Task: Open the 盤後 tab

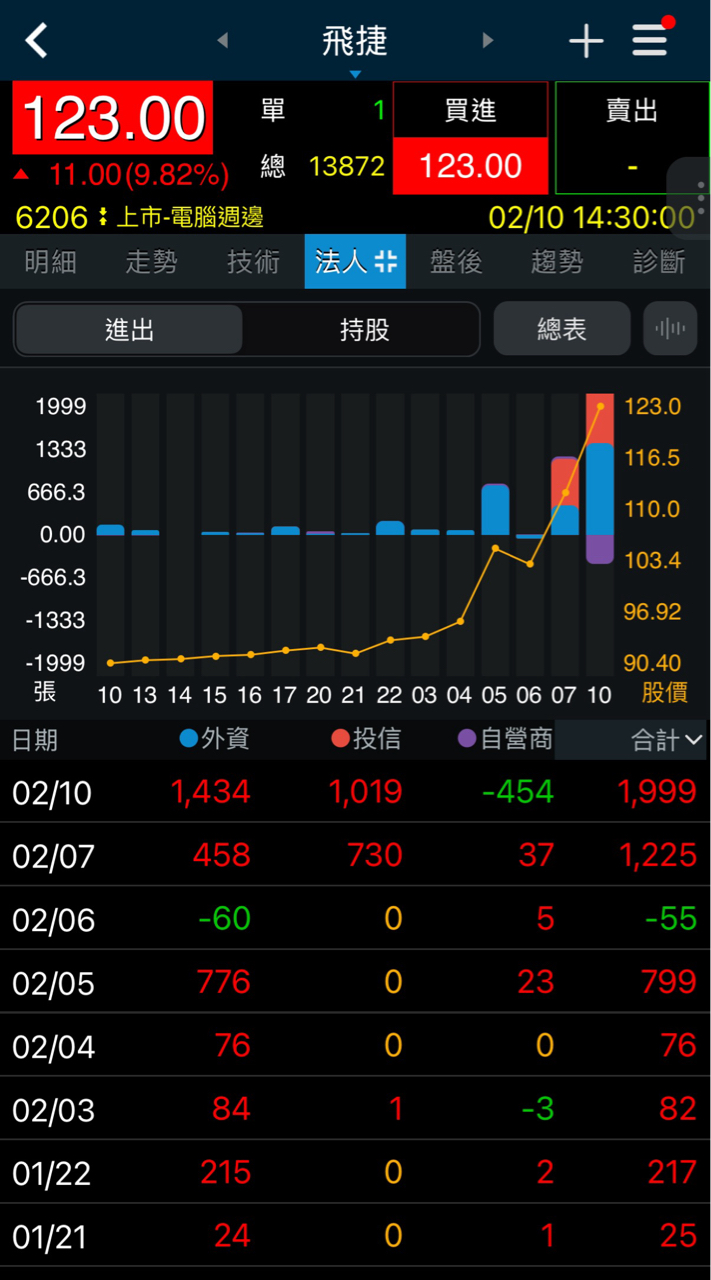Action: (456, 262)
